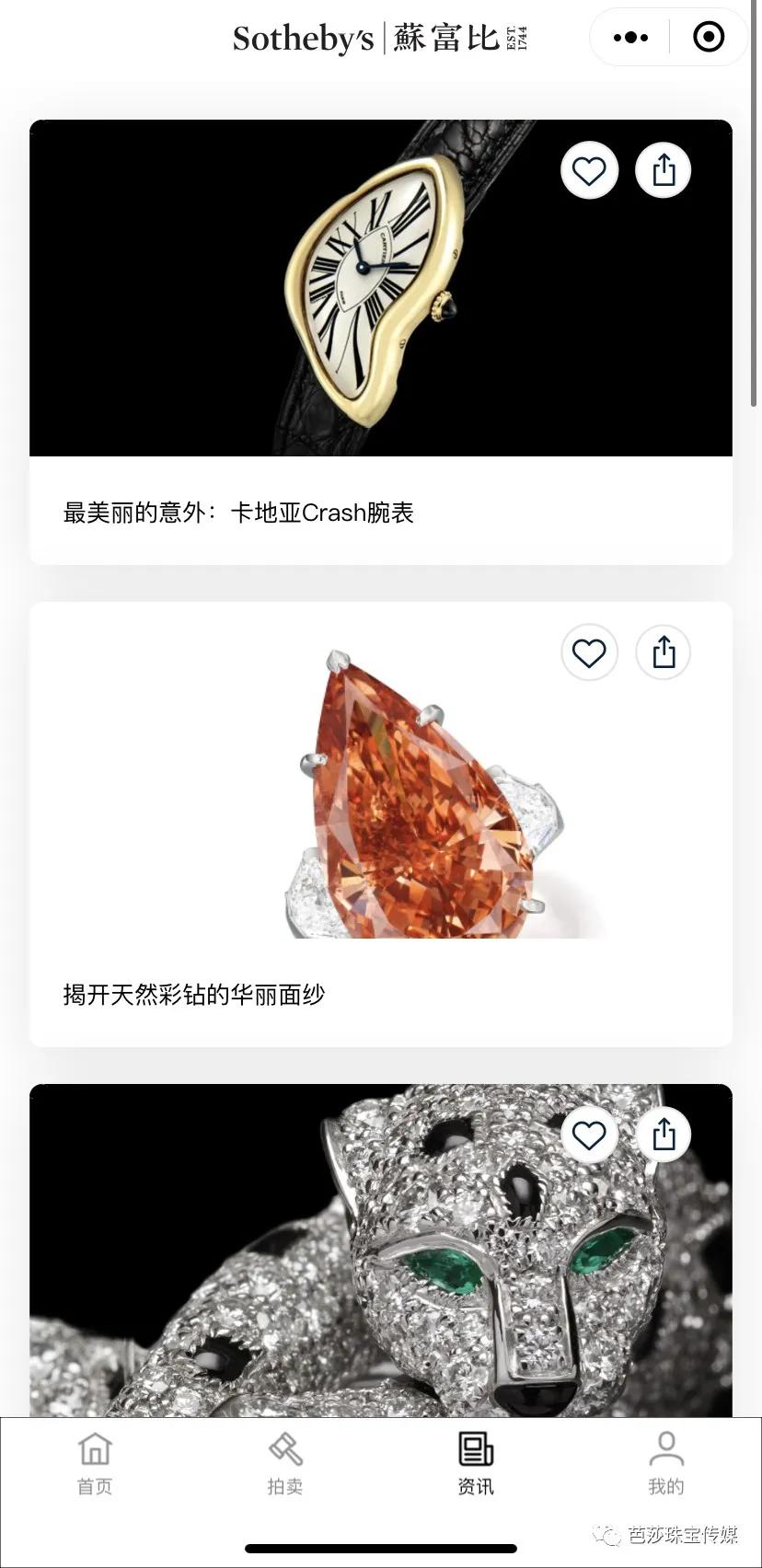Toggle favorite on the orange diamond ring card
This screenshot has width=762, height=1568.
coord(589,652)
